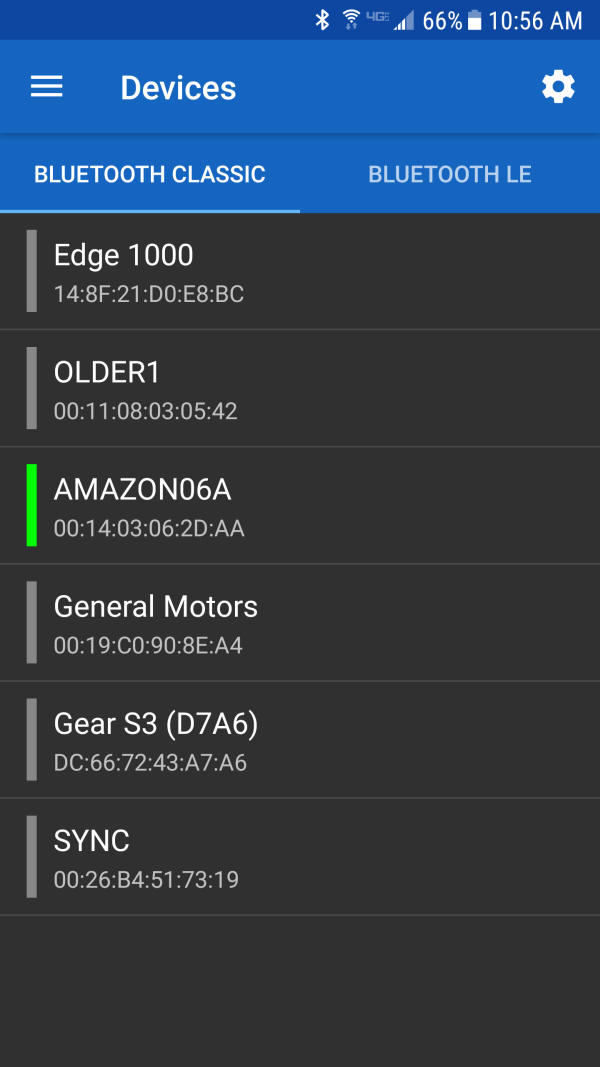Open the hamburger navigation drawer
The height and width of the screenshot is (1067, 600).
(x=47, y=87)
